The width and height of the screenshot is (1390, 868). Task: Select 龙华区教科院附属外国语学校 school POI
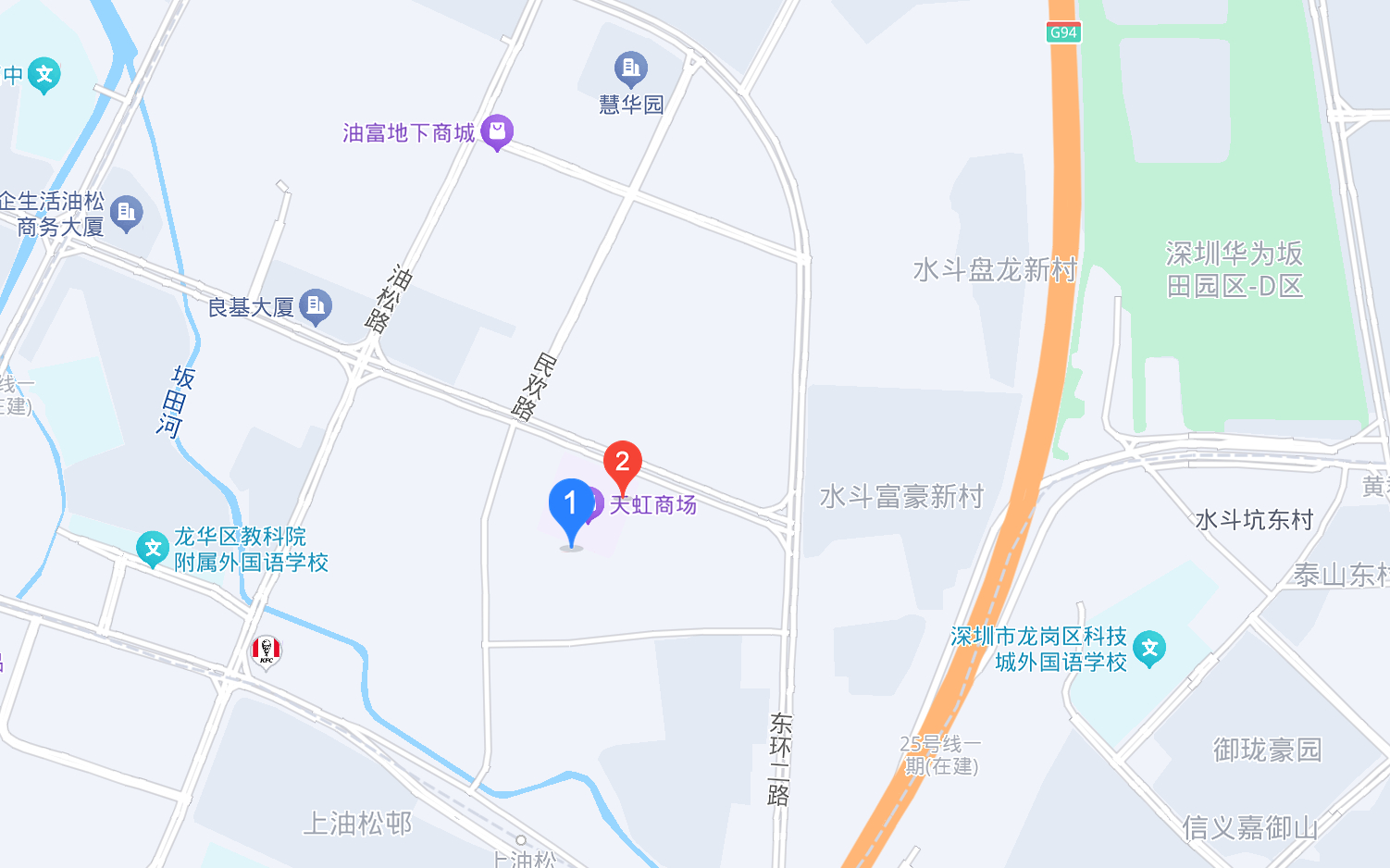coord(152,549)
